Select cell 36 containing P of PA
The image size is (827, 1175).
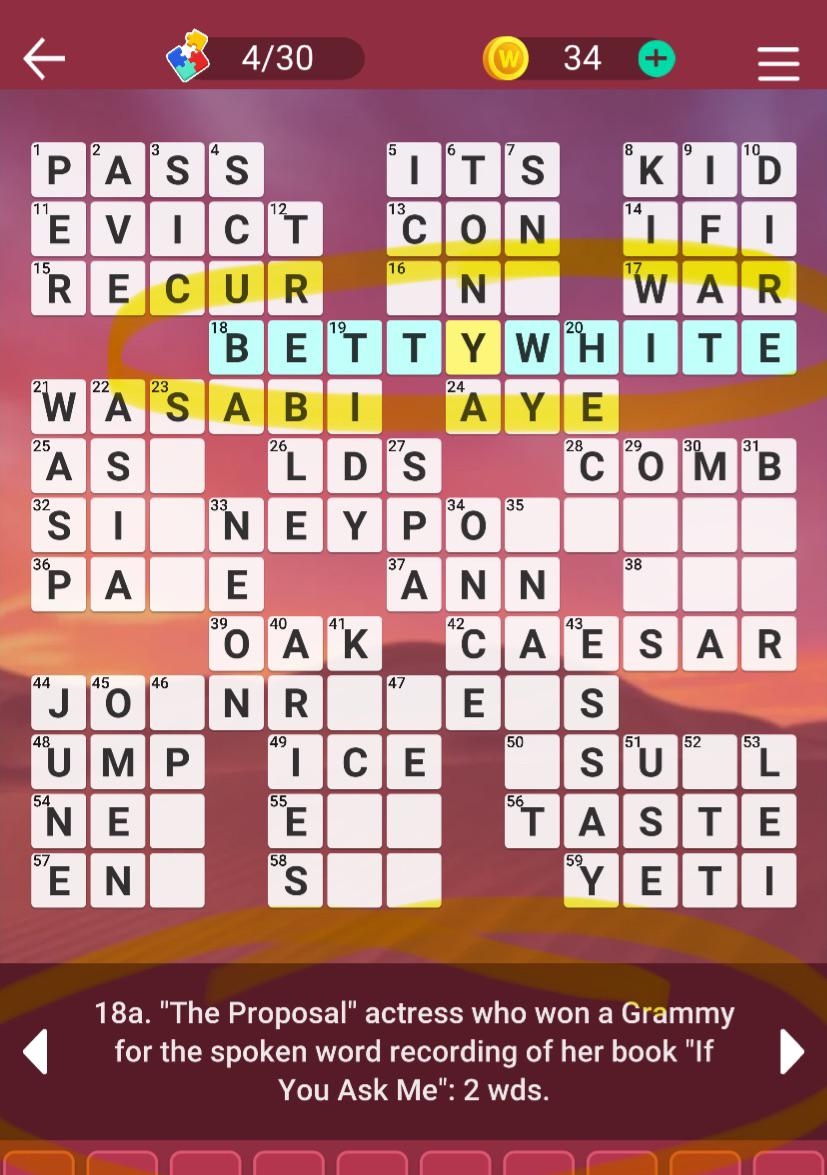(58, 584)
